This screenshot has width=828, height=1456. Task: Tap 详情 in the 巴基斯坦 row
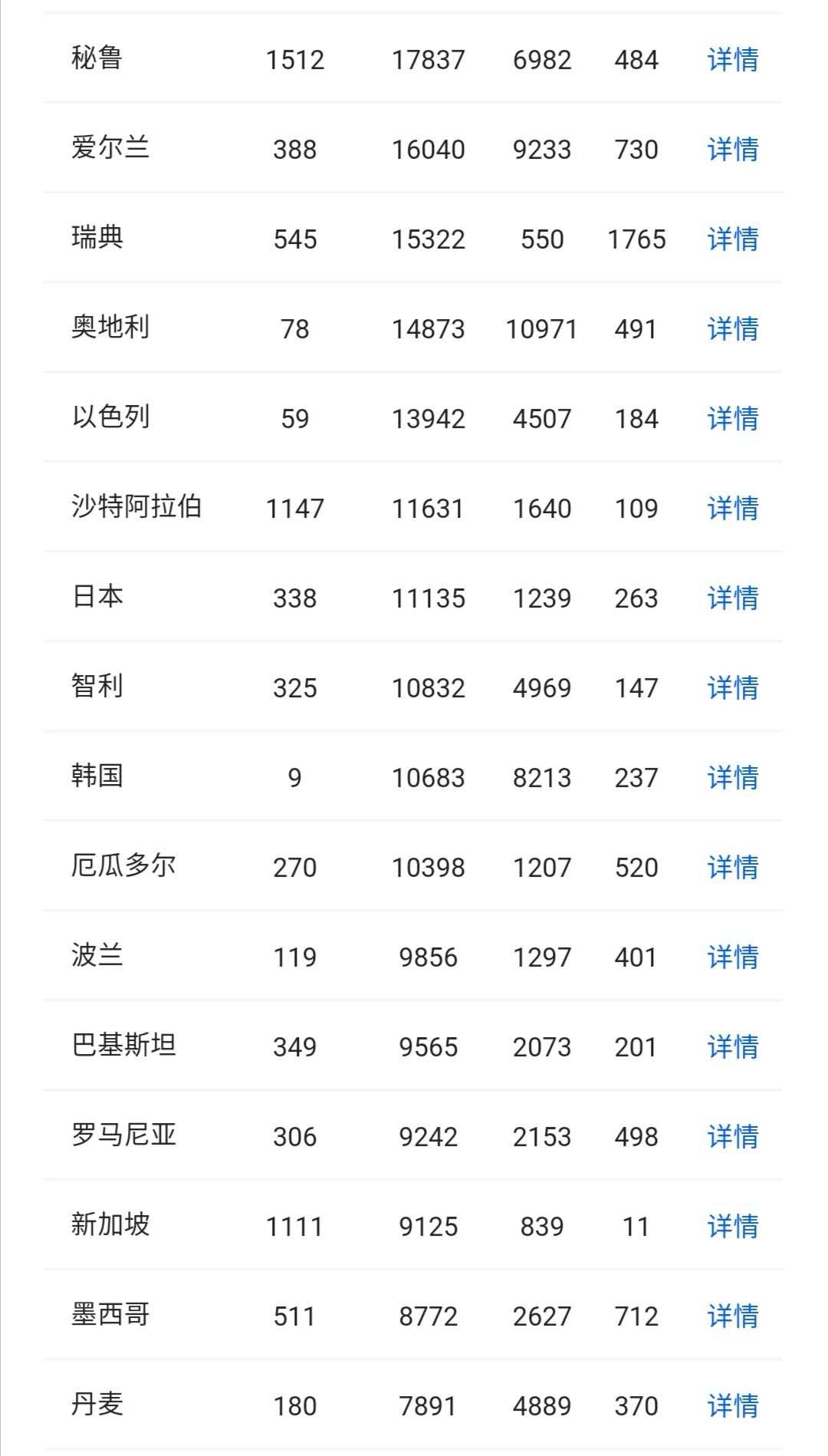pyautogui.click(x=733, y=1046)
